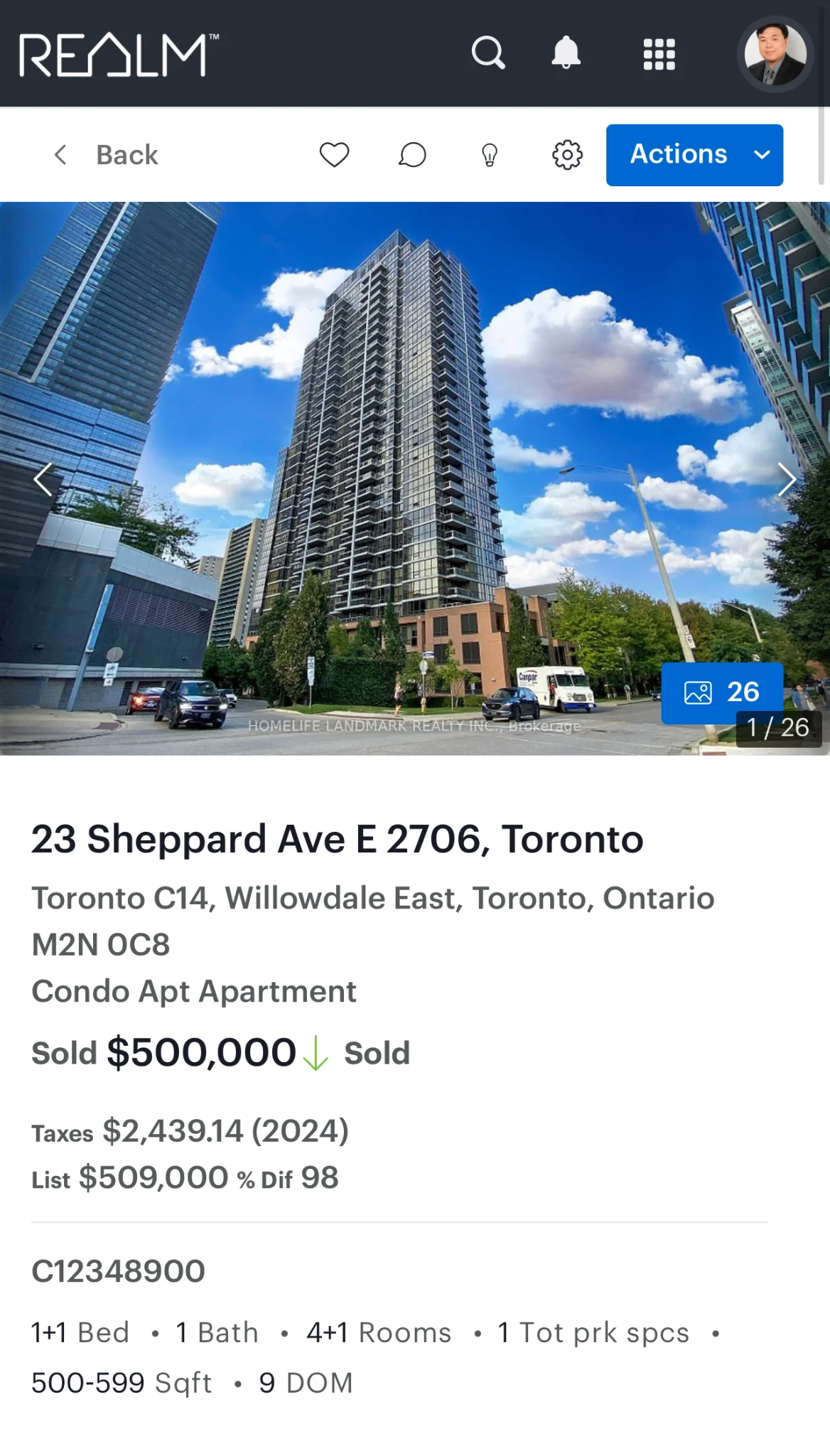
Task: Expand the Actions dropdown
Action: coord(694,155)
